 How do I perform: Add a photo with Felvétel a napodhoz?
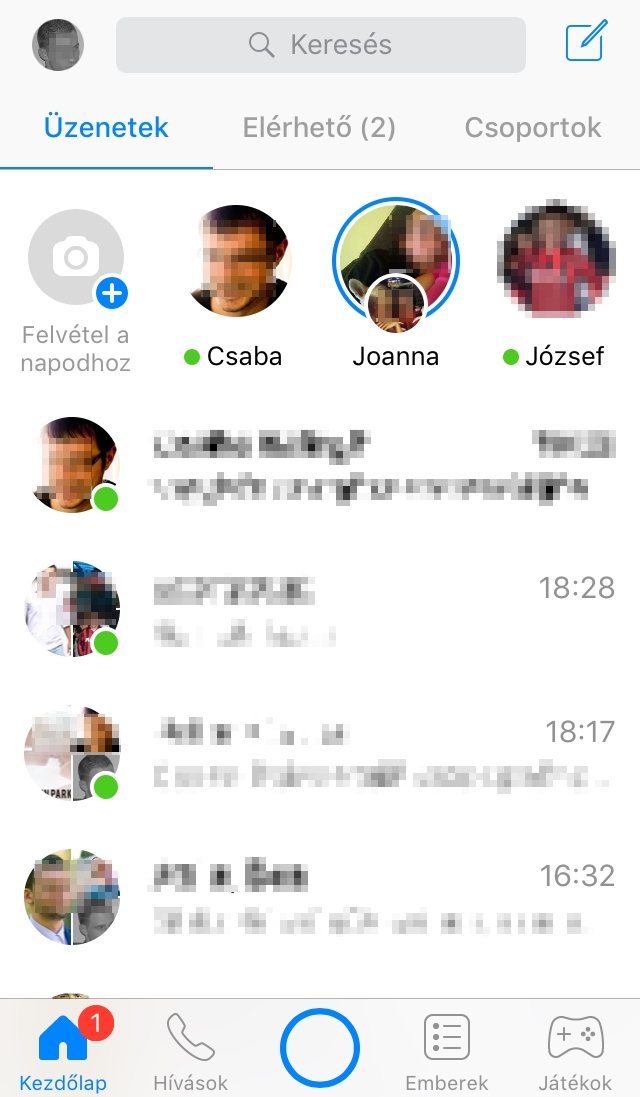(x=76, y=258)
